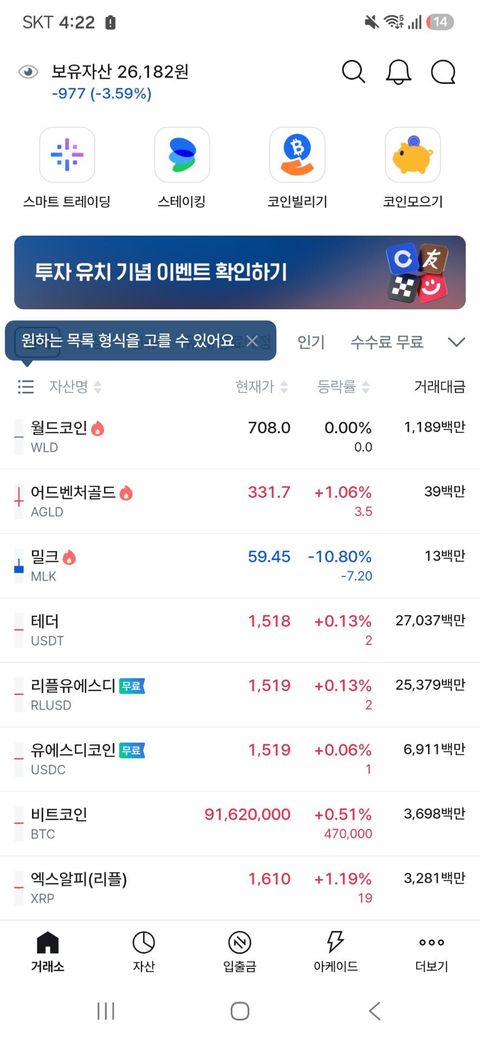Switch to the 더보기 tab
Screen dimensions: 480x1040
coord(432,951)
